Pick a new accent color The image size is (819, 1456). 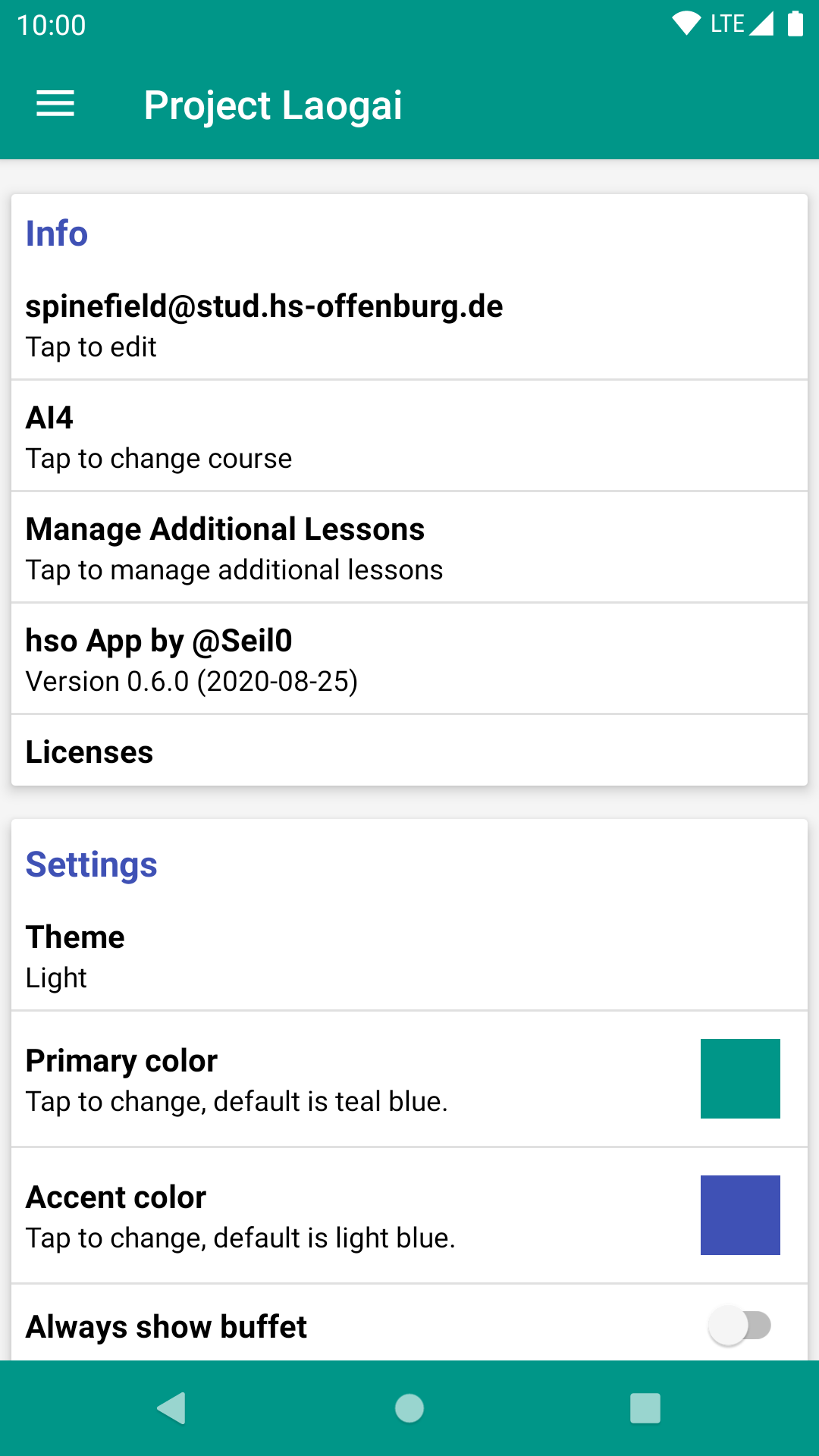click(x=739, y=1215)
